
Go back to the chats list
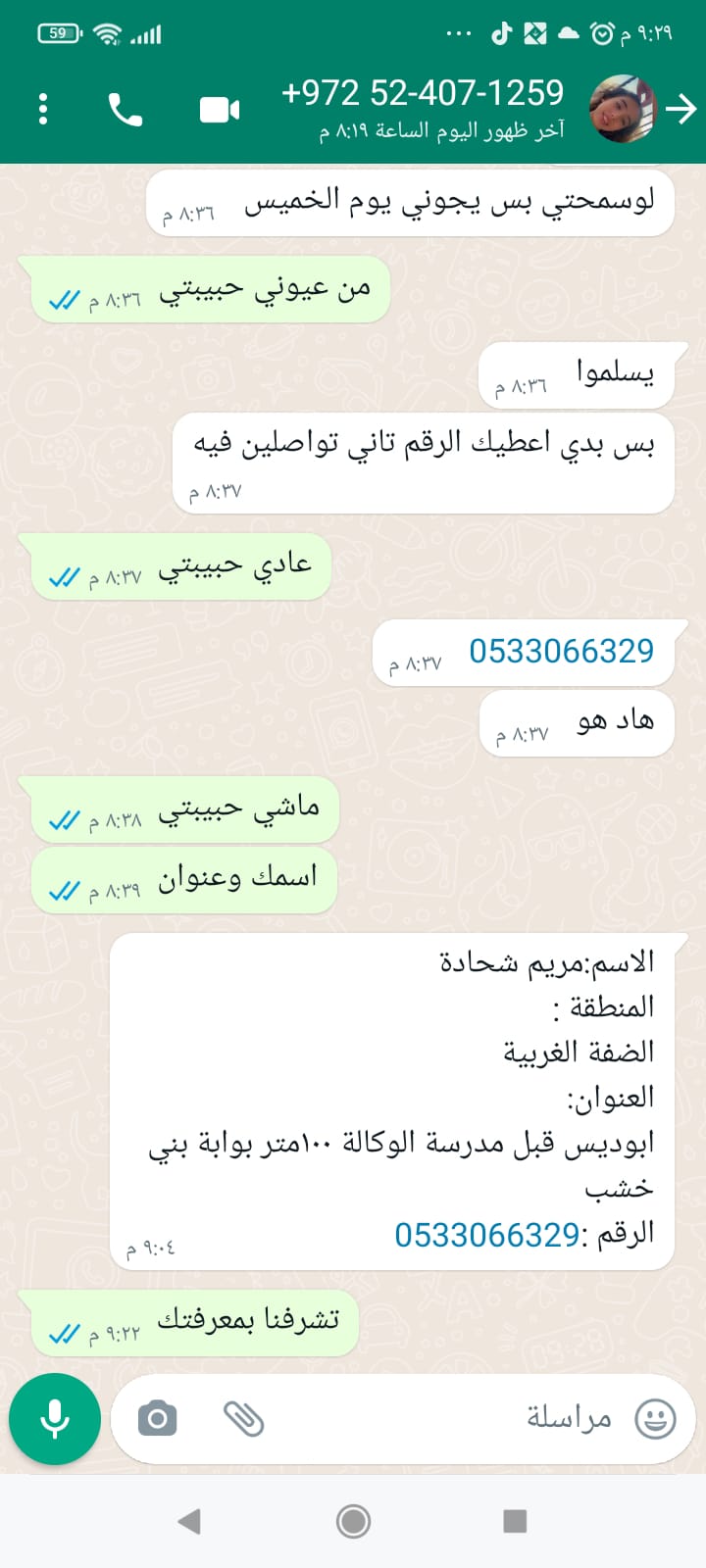[681, 109]
